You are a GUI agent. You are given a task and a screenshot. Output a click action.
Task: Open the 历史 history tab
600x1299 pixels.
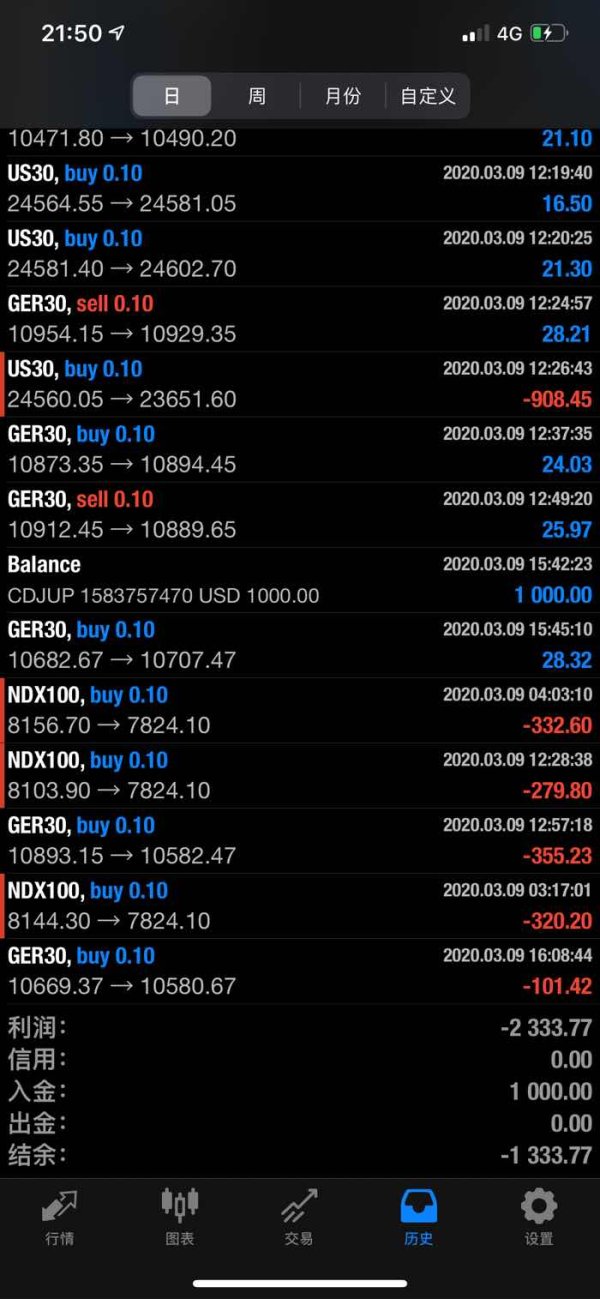coord(419,1217)
